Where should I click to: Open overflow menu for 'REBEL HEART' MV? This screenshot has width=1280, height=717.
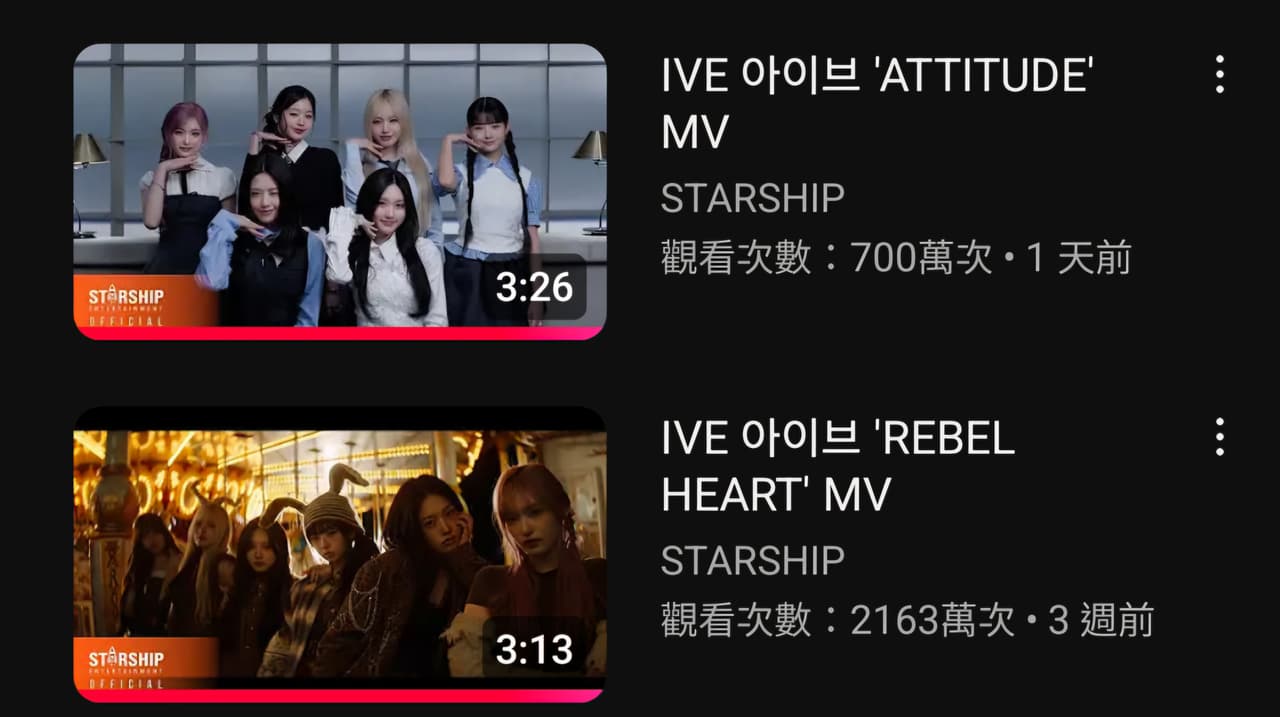[x=1219, y=437]
